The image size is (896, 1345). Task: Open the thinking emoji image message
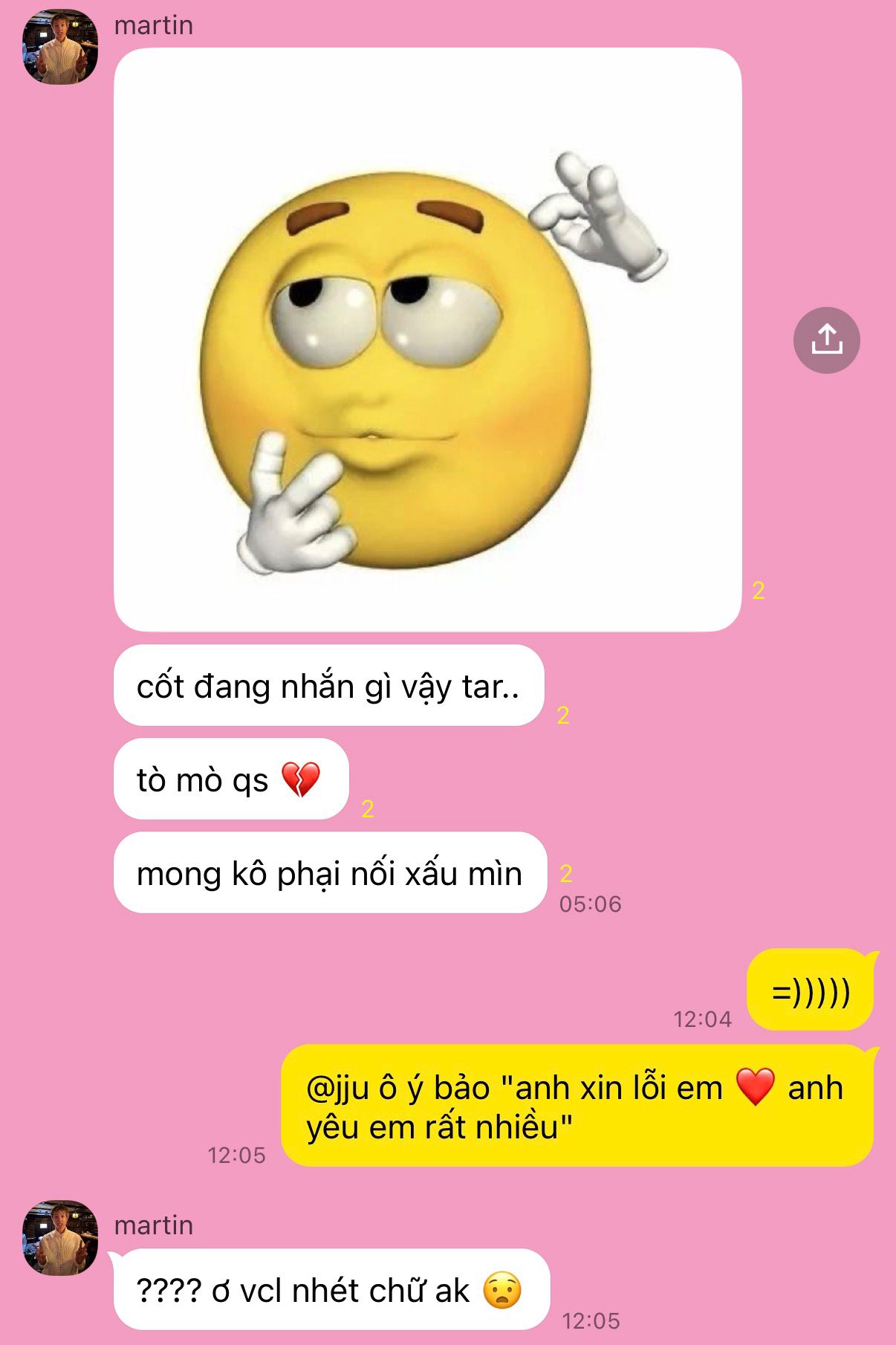427,340
